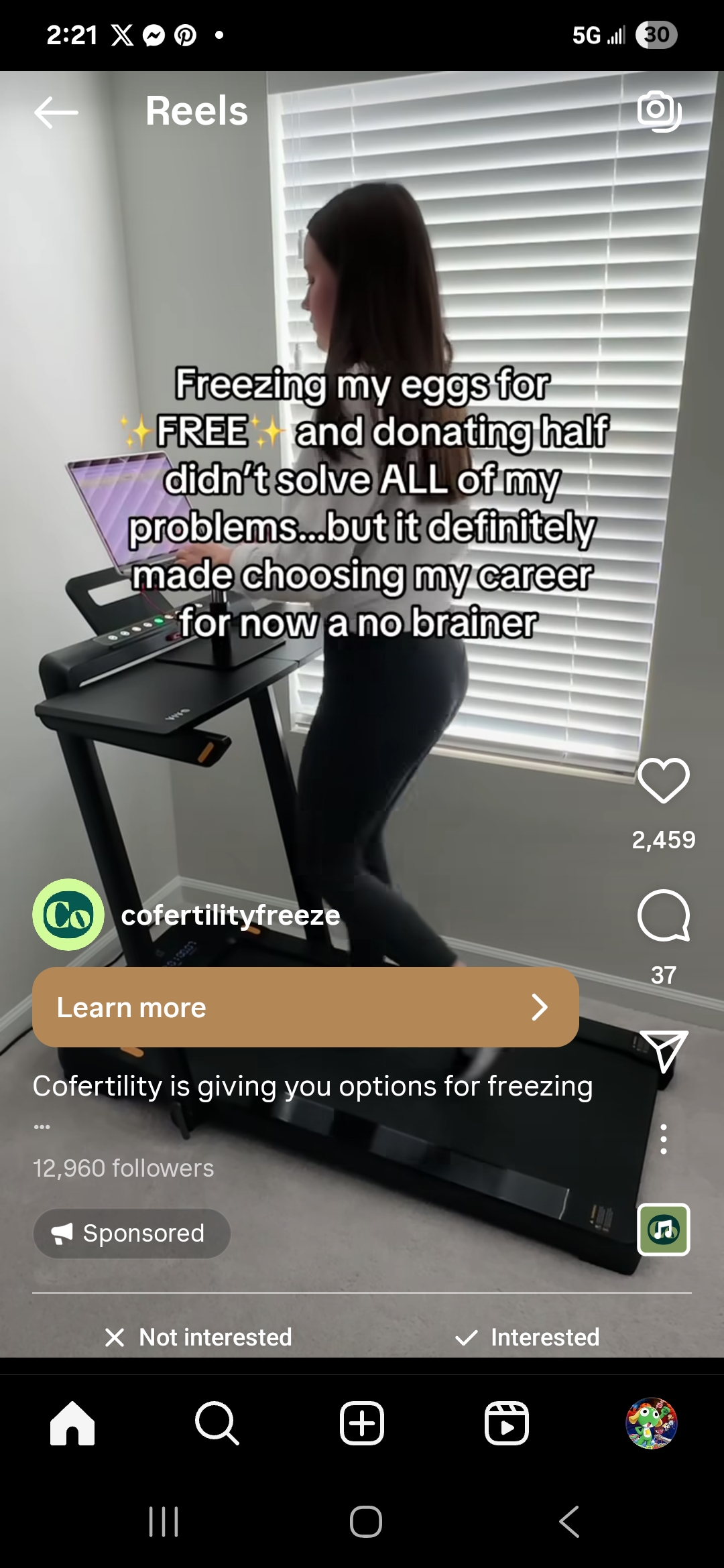Image resolution: width=724 pixels, height=1568 pixels.
Task: Open the comments on this reel
Action: [x=664, y=916]
